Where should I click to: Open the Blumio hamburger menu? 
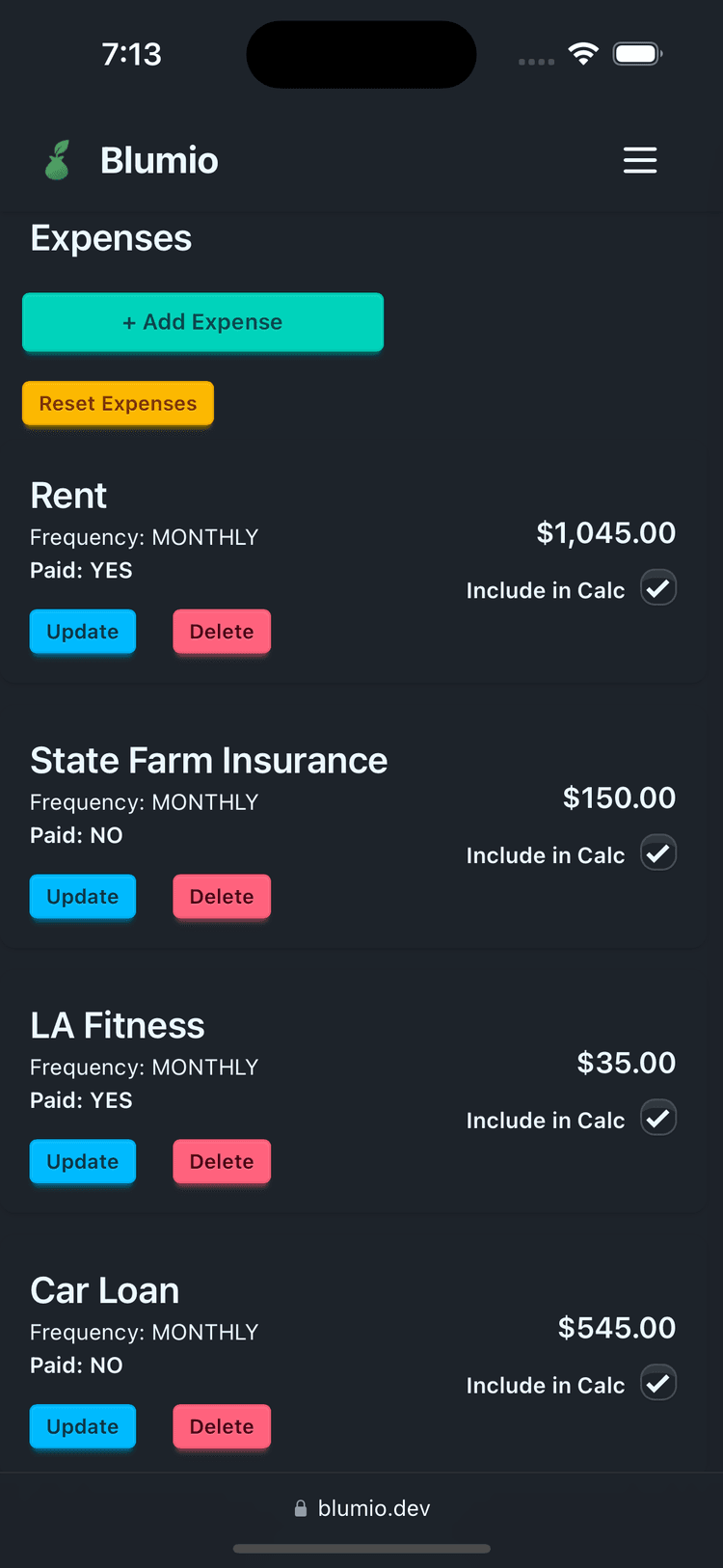(x=640, y=160)
